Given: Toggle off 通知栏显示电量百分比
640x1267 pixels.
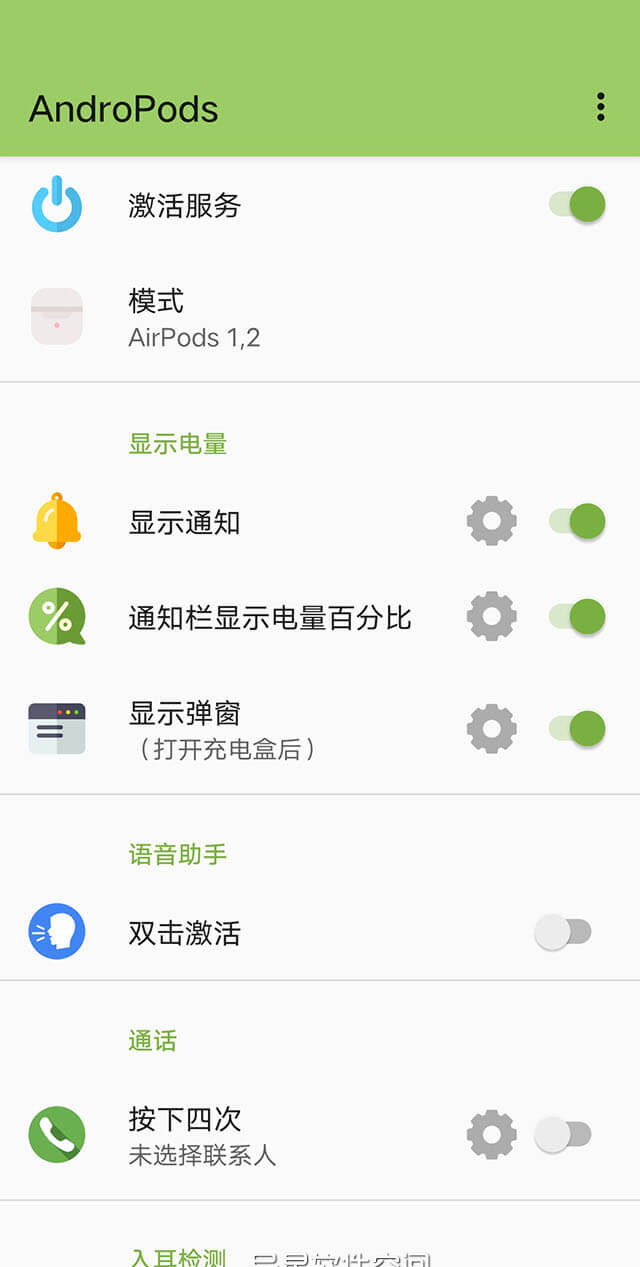Looking at the screenshot, I should tap(577, 617).
